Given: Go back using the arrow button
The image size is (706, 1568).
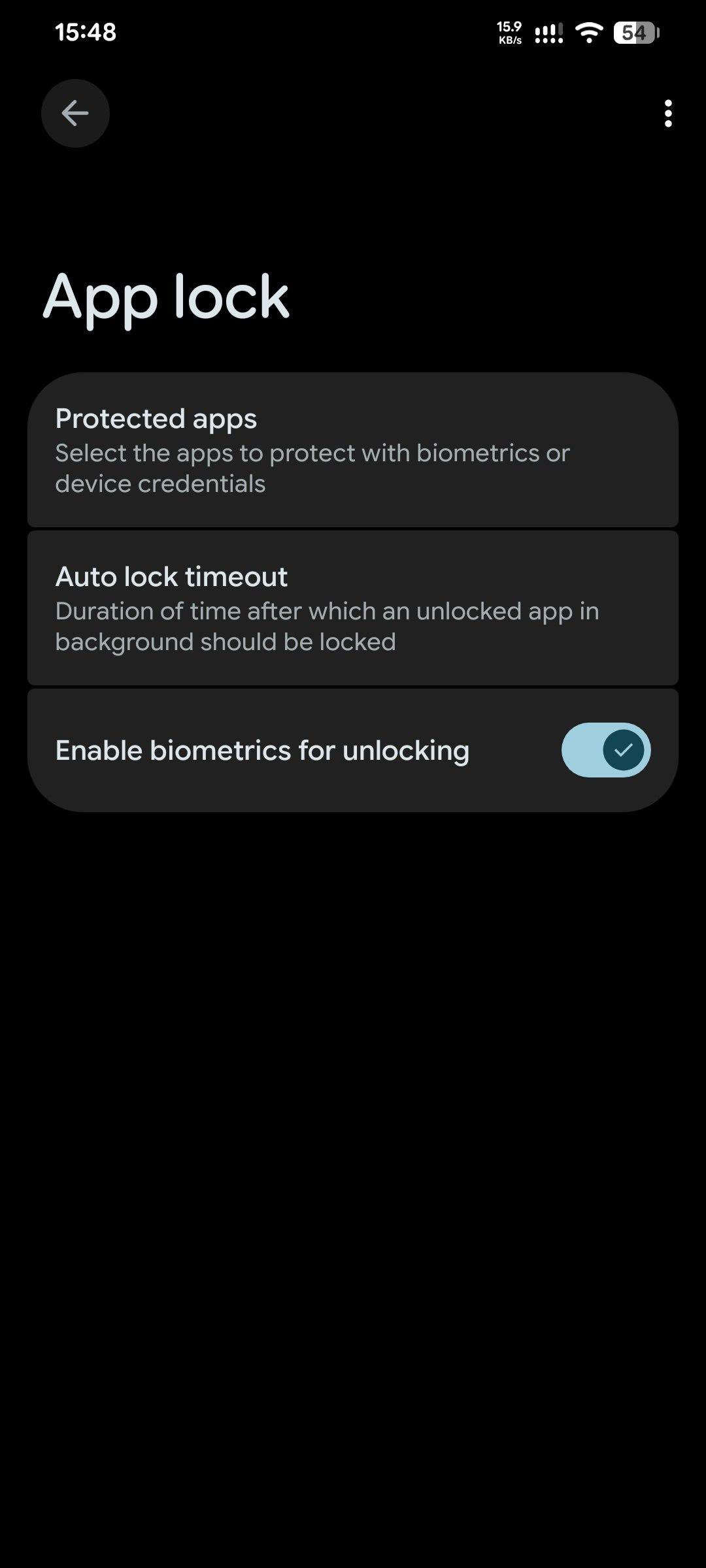Looking at the screenshot, I should [75, 114].
